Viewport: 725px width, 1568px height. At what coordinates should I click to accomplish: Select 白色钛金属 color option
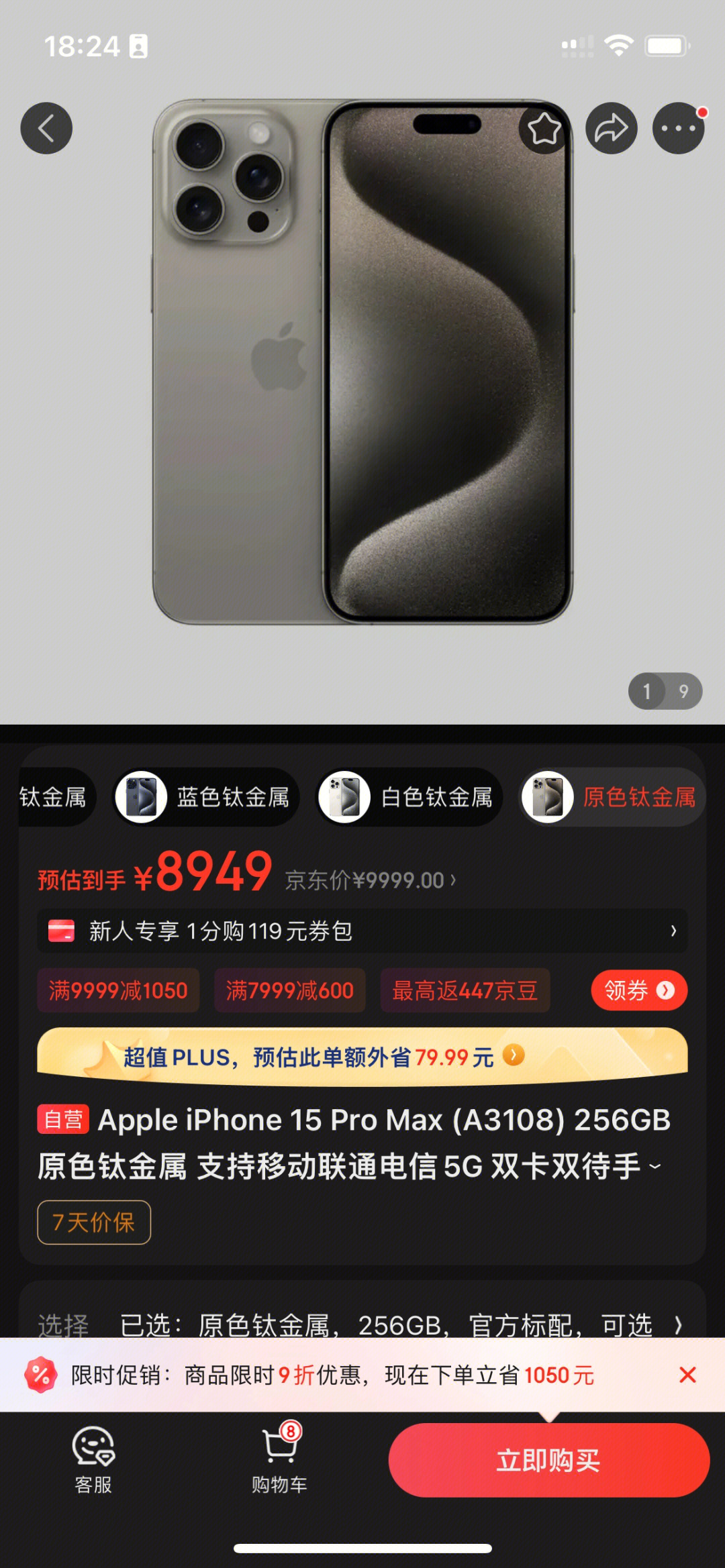[x=410, y=797]
